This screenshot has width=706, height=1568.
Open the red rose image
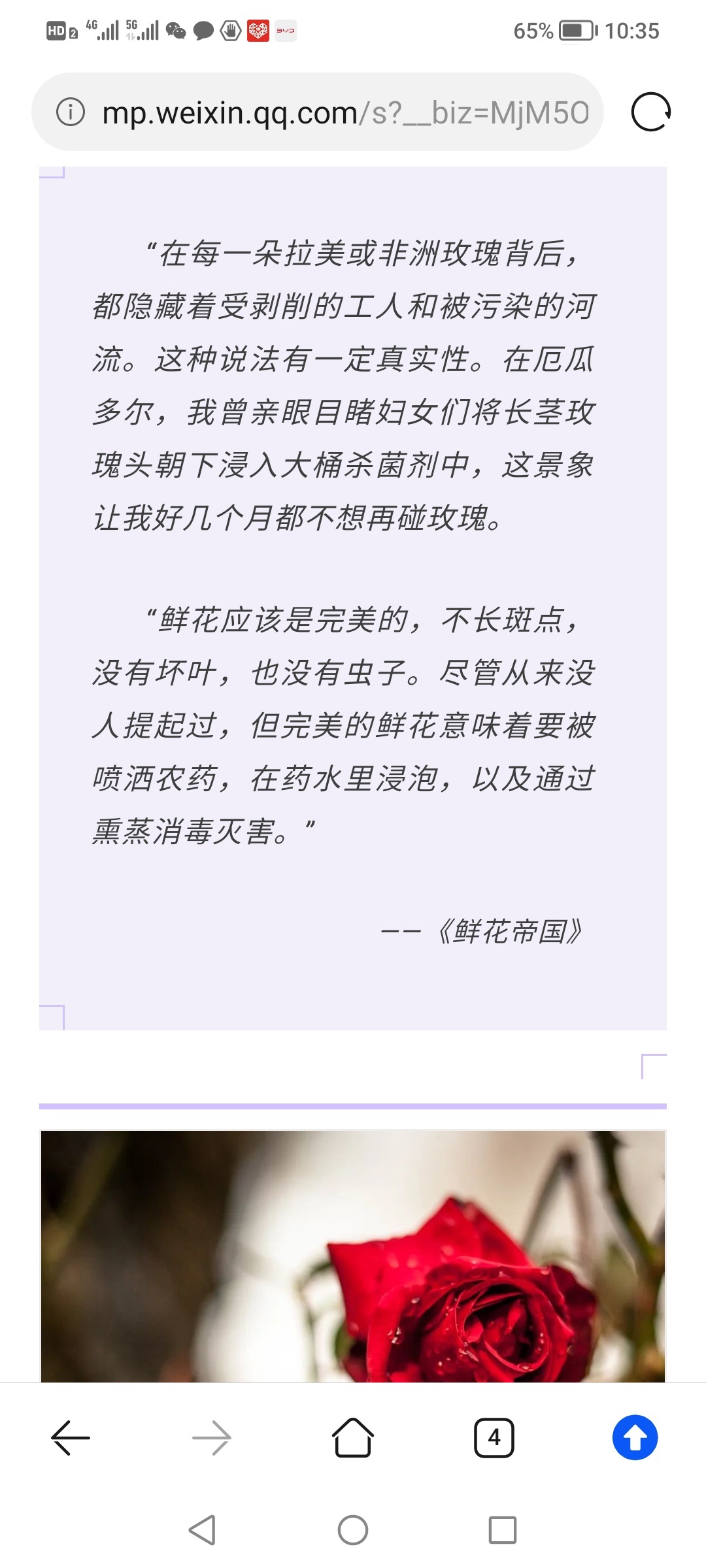[353, 1254]
